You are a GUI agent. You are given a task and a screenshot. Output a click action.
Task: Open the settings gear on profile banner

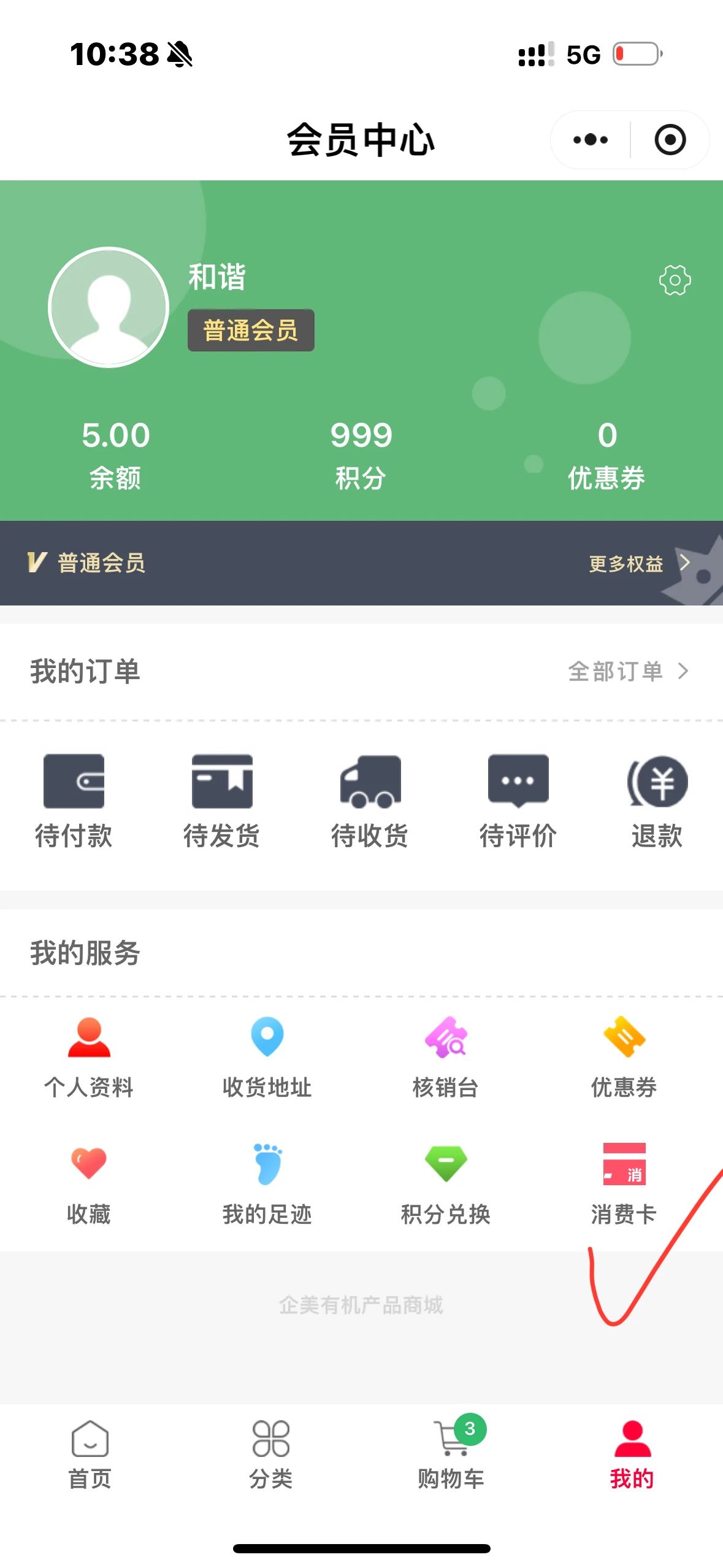(x=673, y=281)
